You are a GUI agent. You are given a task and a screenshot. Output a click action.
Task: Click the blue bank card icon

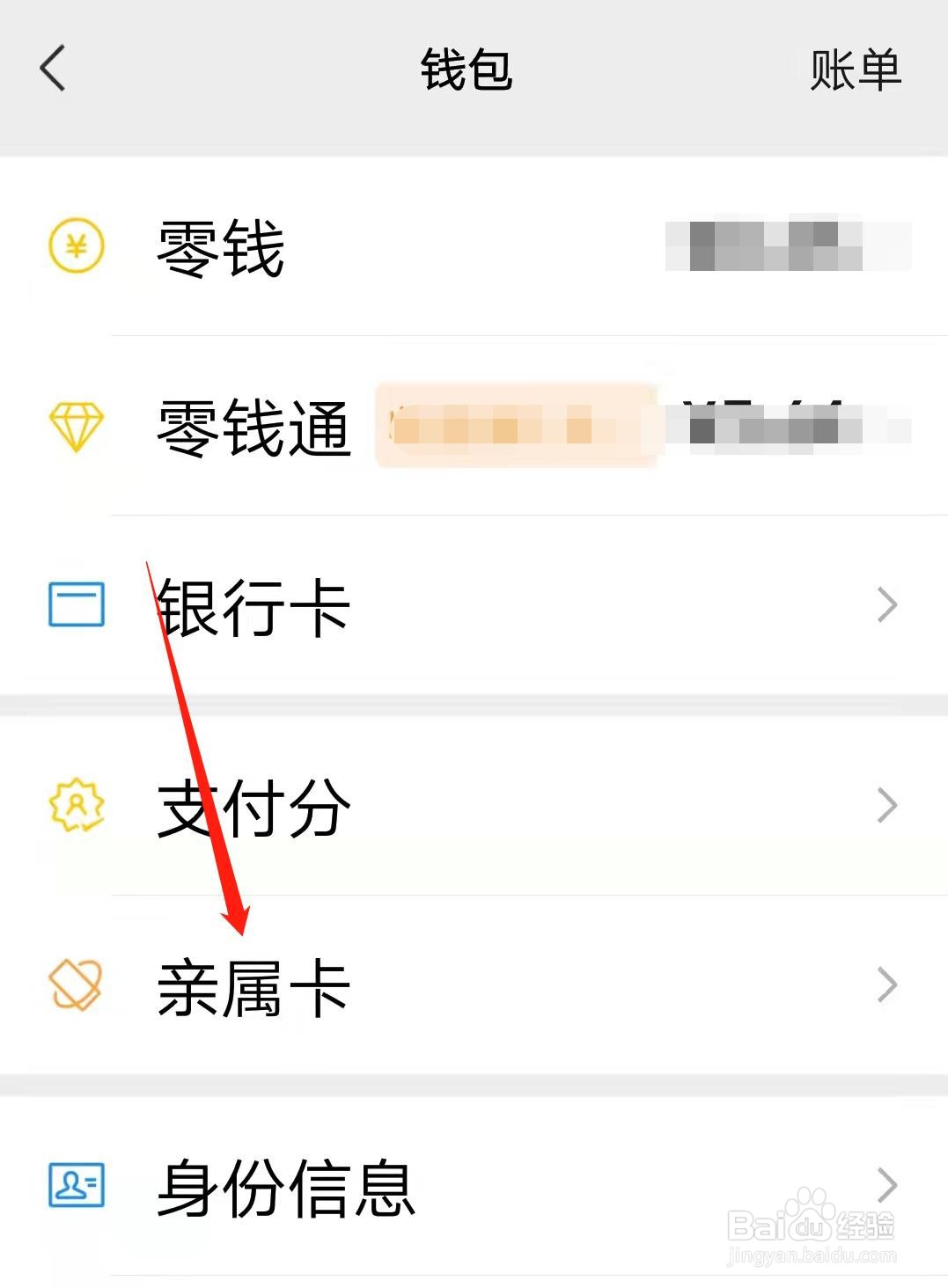pos(73,604)
